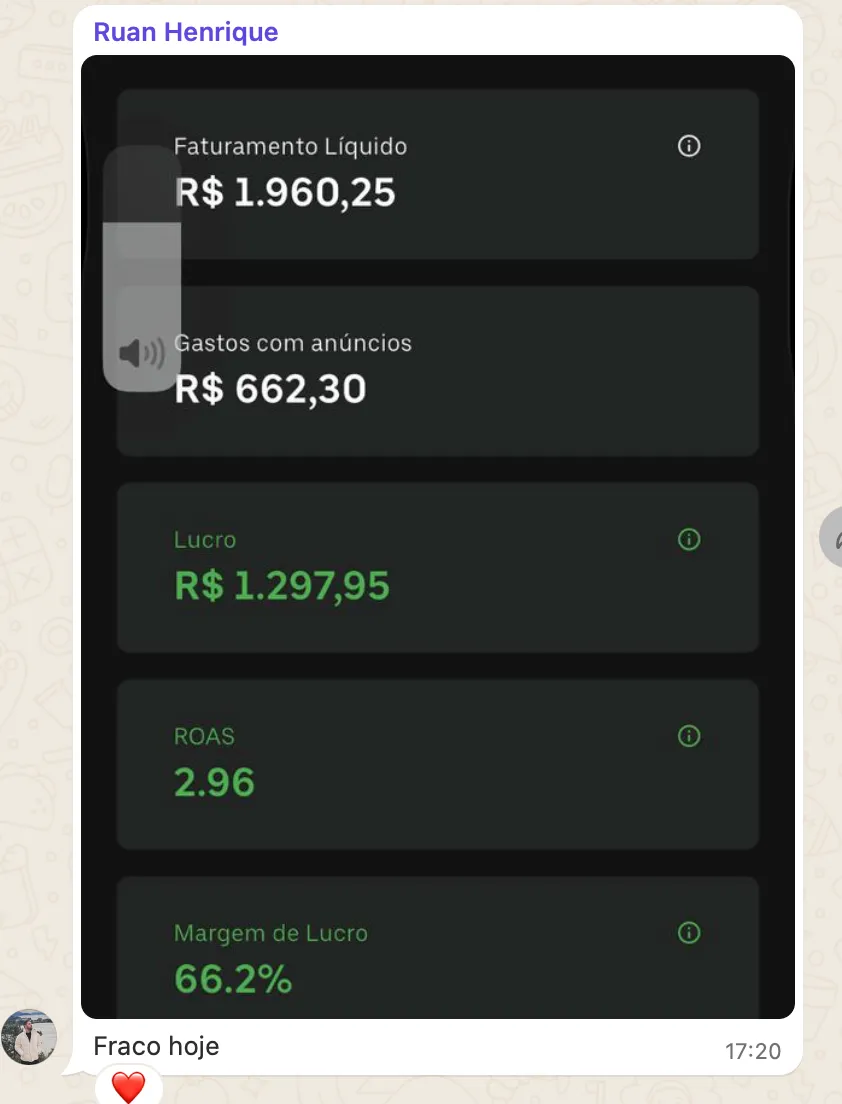
Task: Open the image sent by Ruan Henrique
Action: (438, 537)
